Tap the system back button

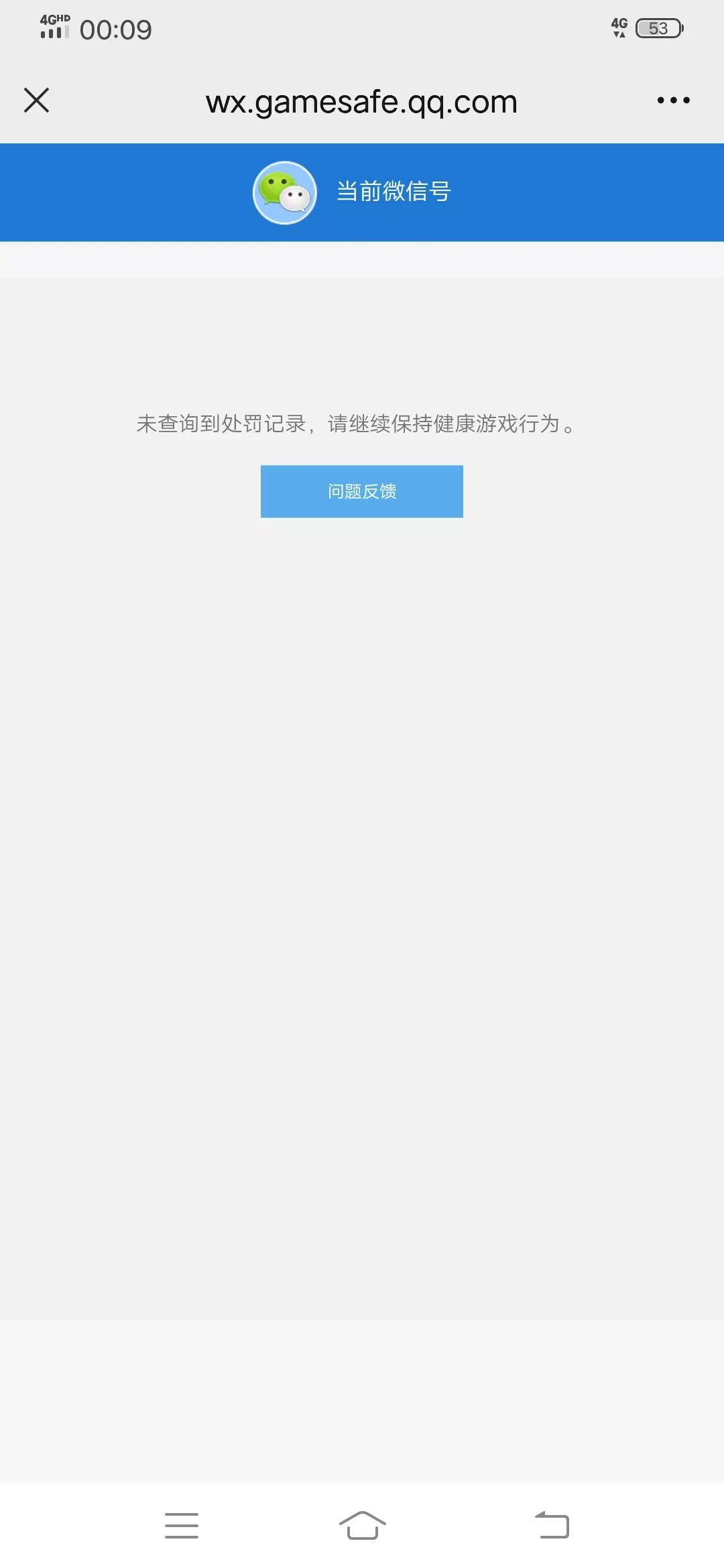[x=552, y=1525]
